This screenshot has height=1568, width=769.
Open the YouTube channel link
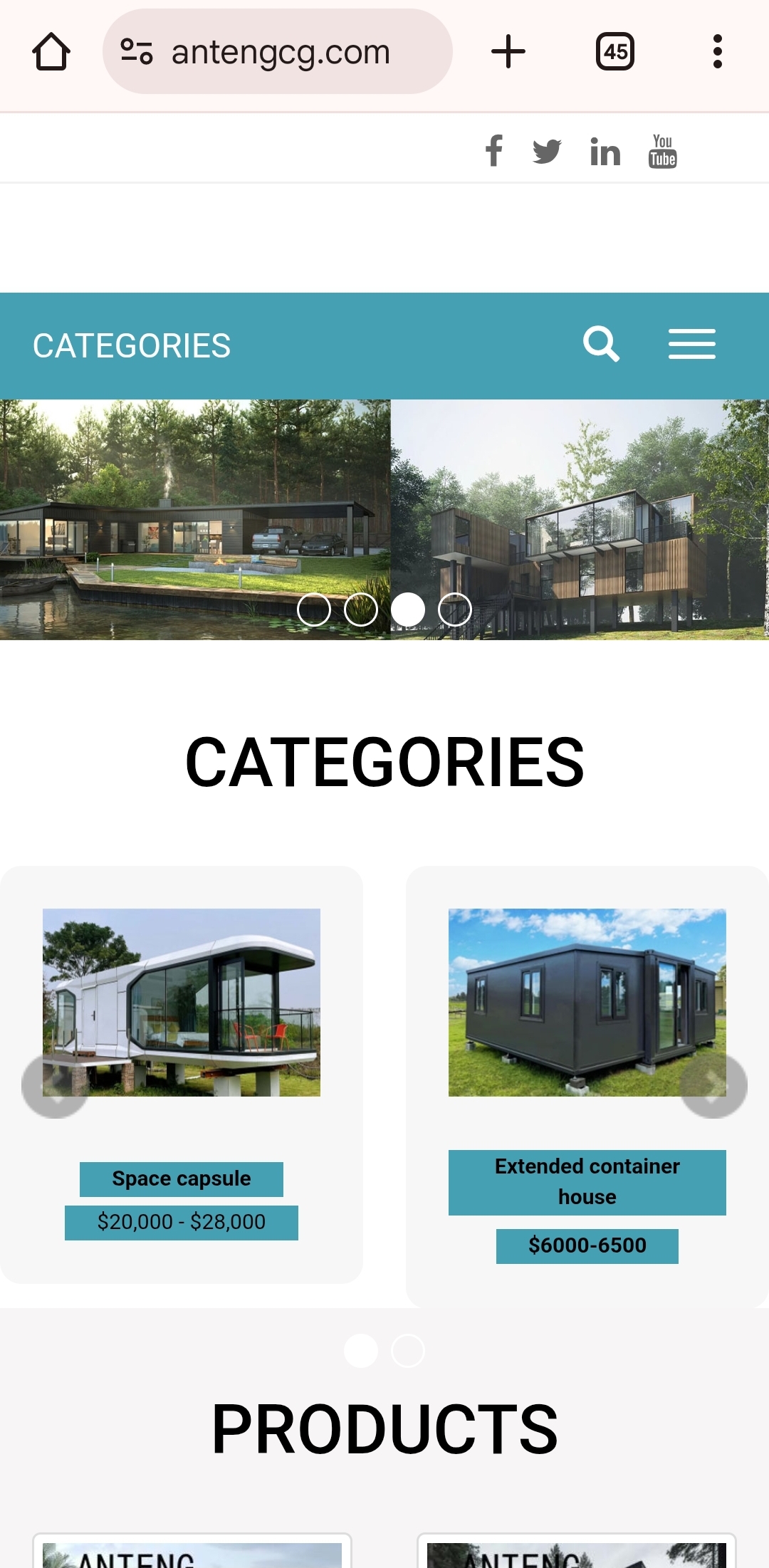(662, 151)
